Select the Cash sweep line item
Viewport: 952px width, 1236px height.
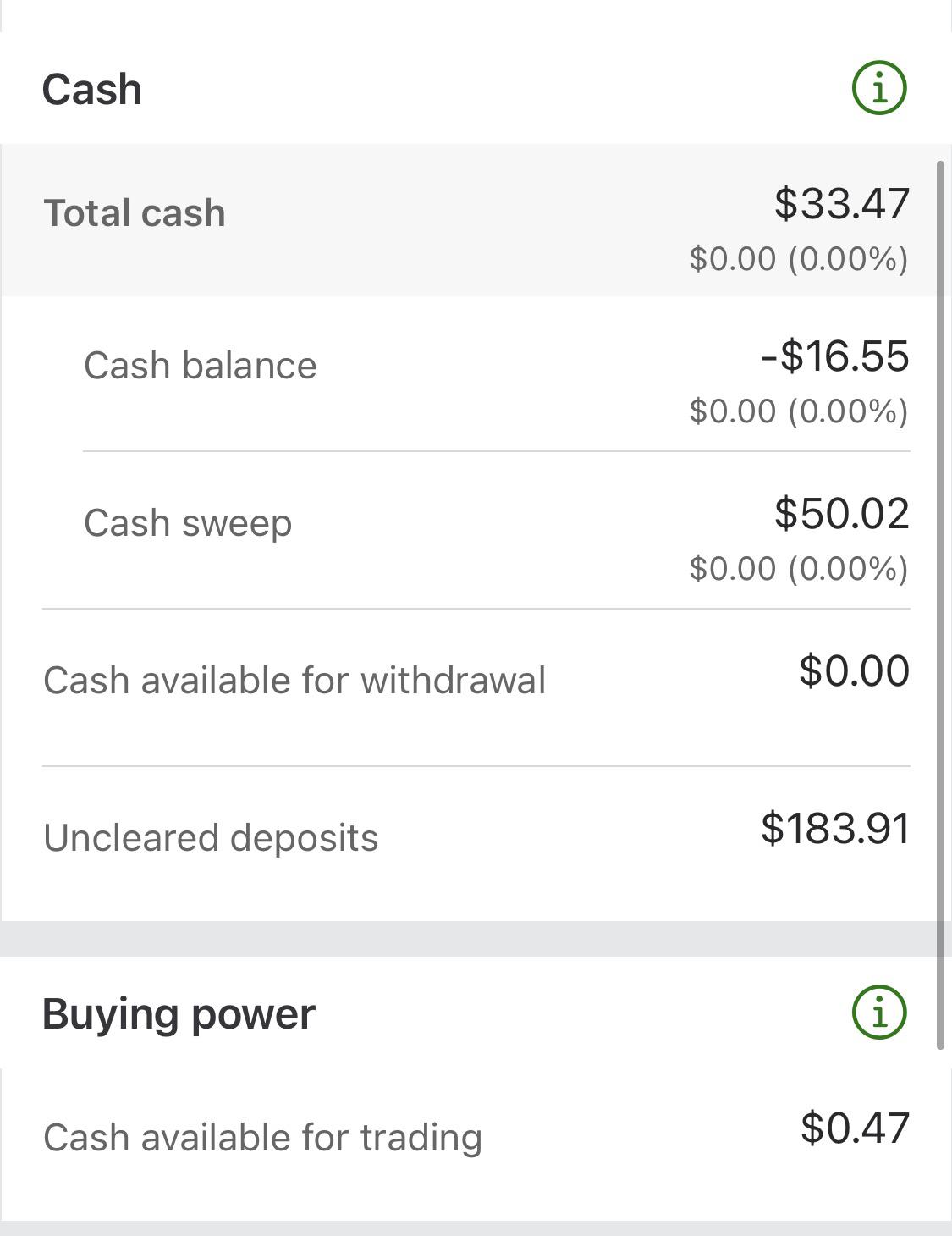[x=188, y=522]
